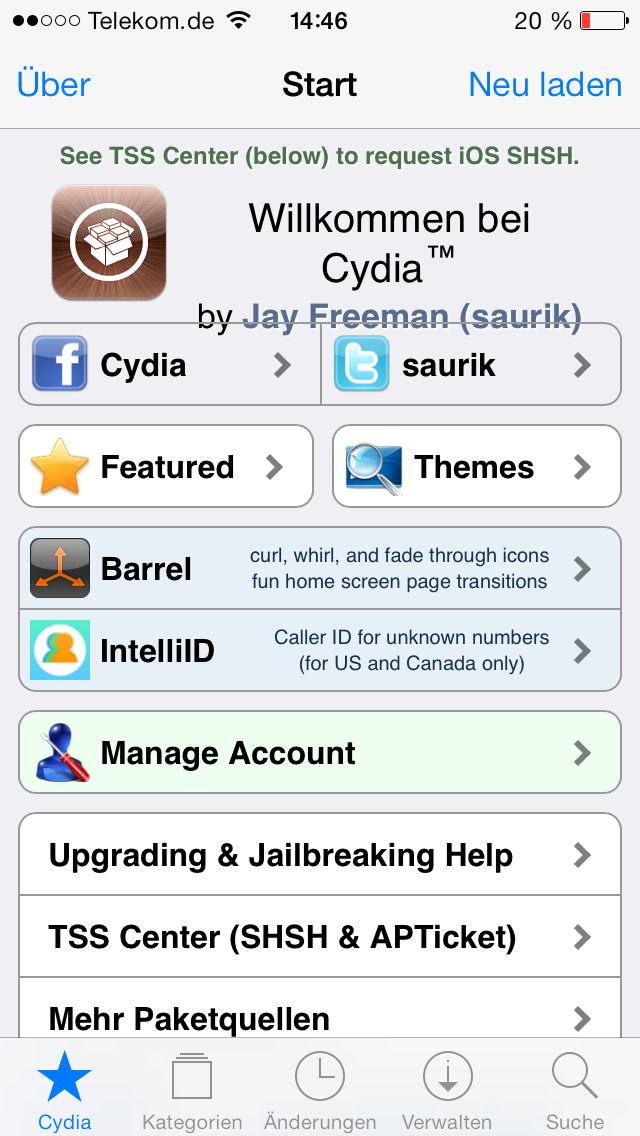Switch to the Suche tab
640x1136 pixels.
pyautogui.click(x=575, y=1088)
